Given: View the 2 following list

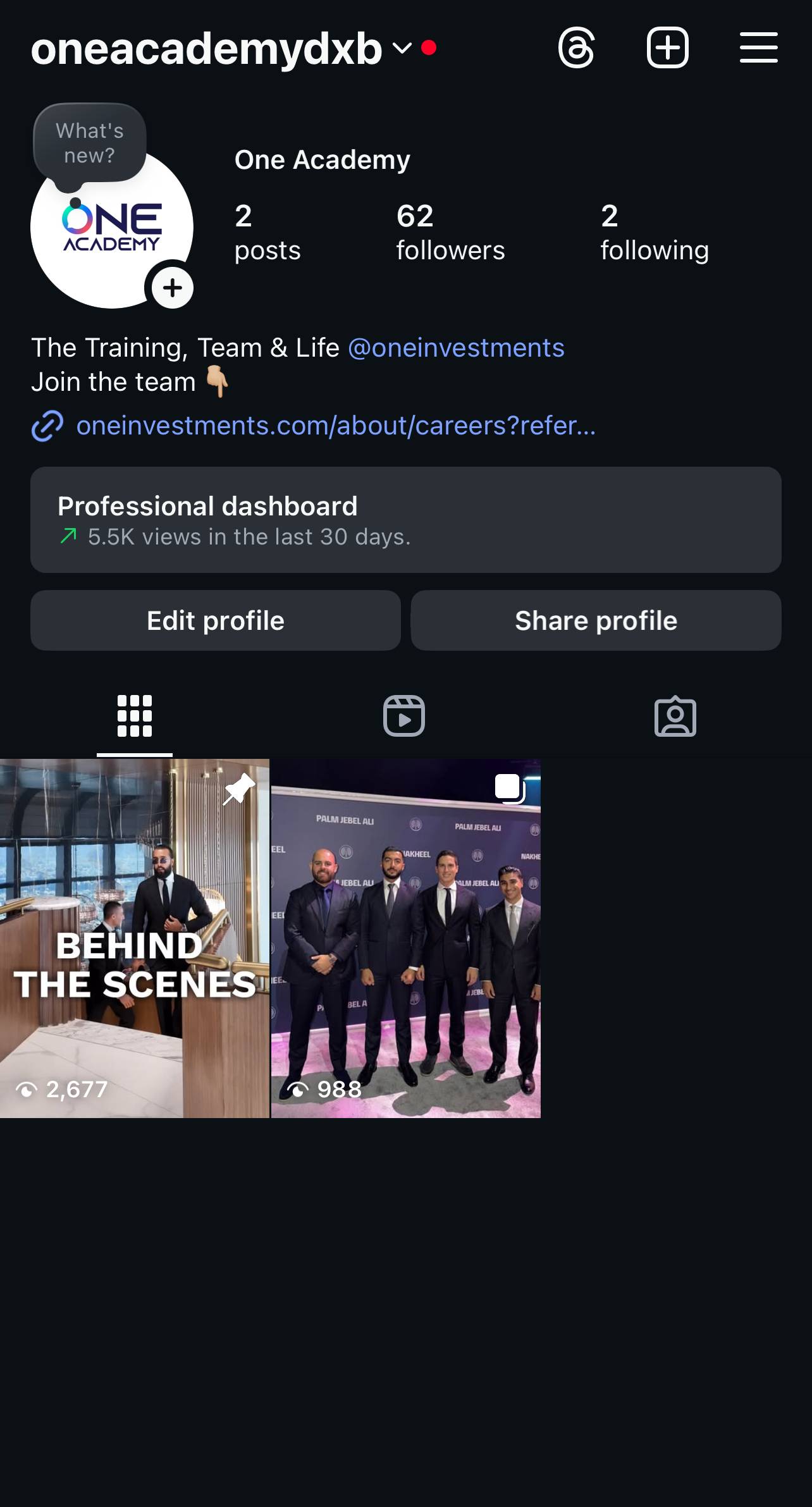Looking at the screenshot, I should [x=654, y=232].
